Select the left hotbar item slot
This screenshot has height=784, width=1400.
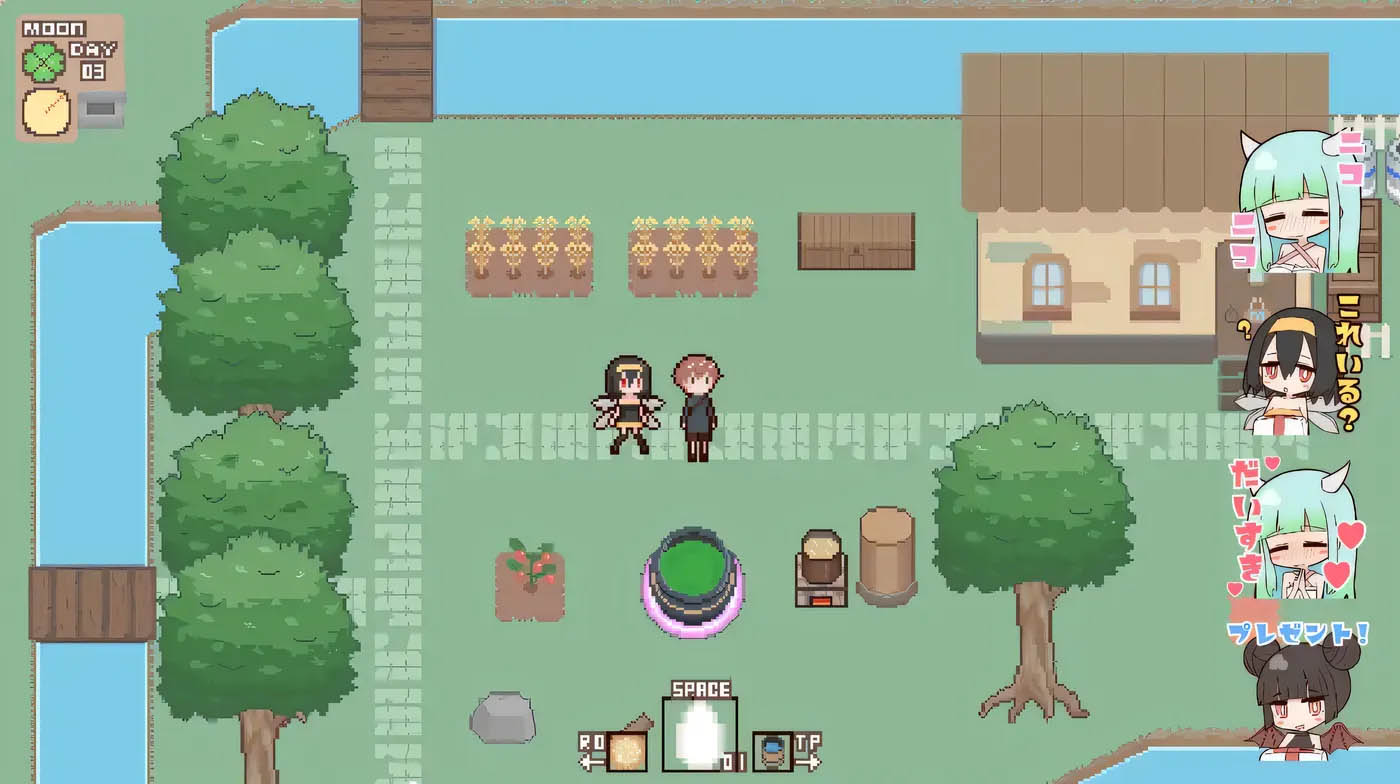click(x=627, y=752)
